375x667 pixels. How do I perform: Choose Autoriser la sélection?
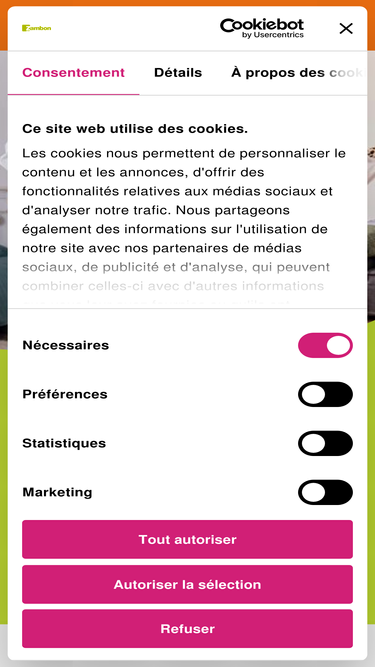point(188,584)
